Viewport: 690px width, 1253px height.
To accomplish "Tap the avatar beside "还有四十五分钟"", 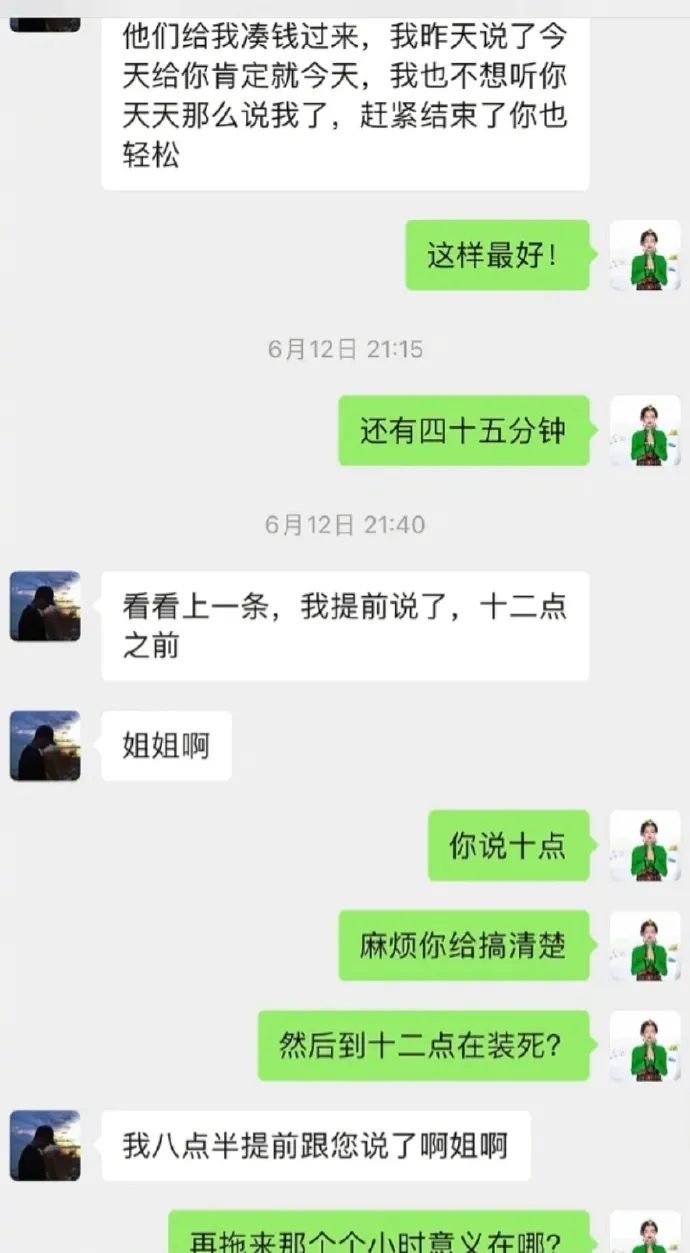I will pos(645,431).
